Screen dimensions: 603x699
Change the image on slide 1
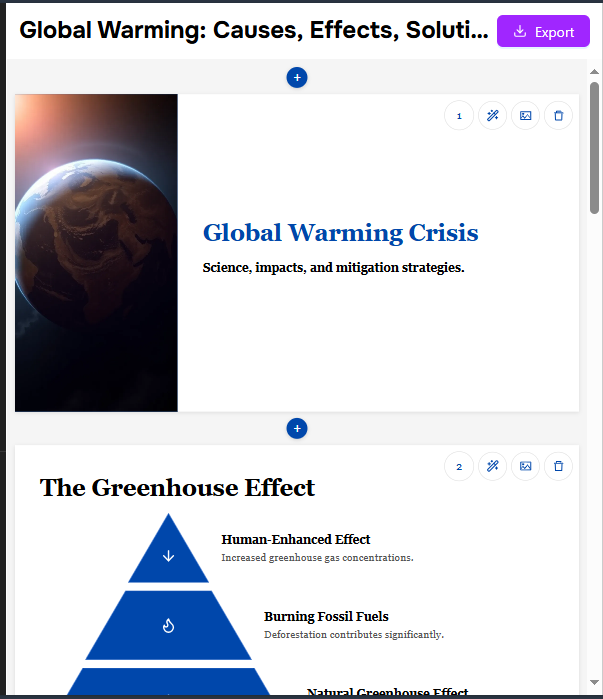(525, 116)
